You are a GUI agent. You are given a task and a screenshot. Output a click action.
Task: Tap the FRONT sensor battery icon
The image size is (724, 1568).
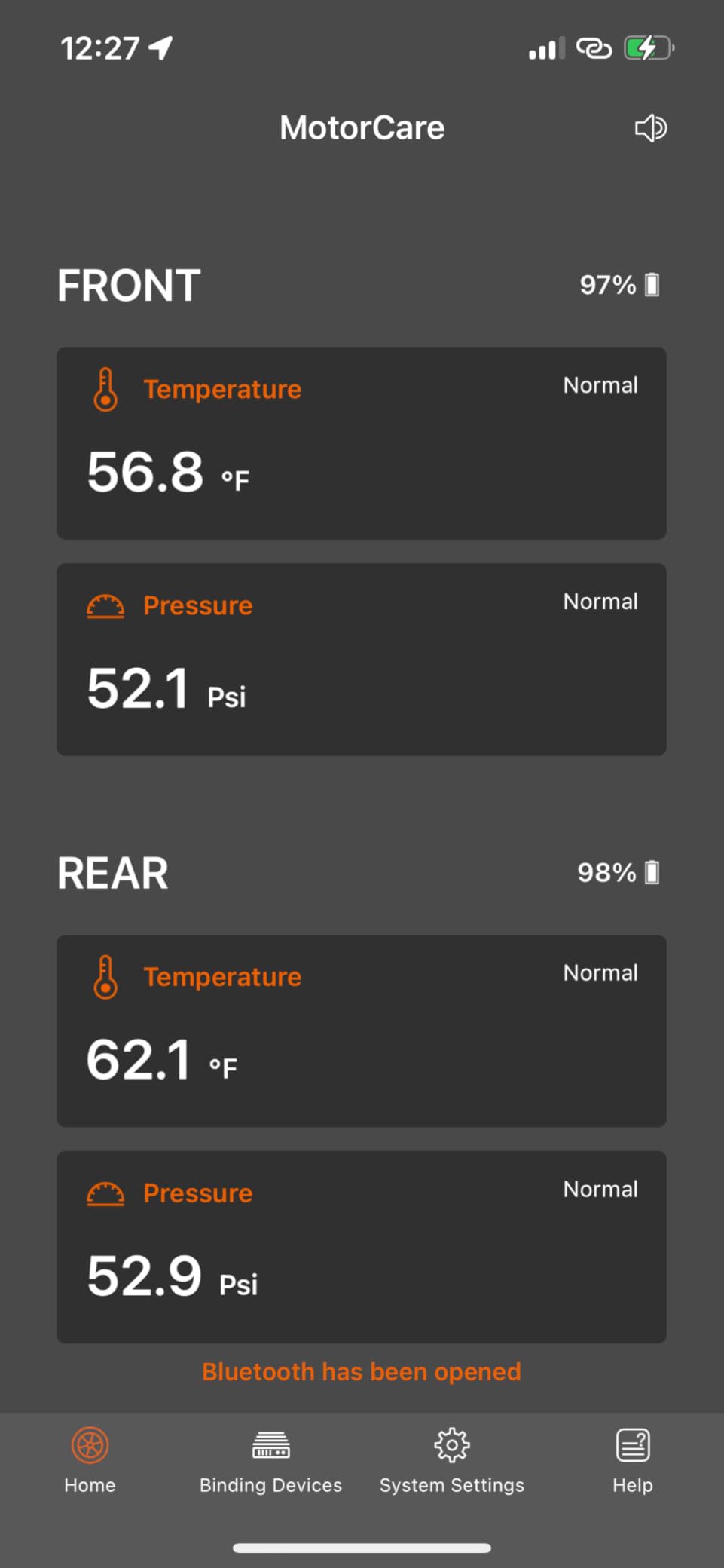tap(652, 285)
